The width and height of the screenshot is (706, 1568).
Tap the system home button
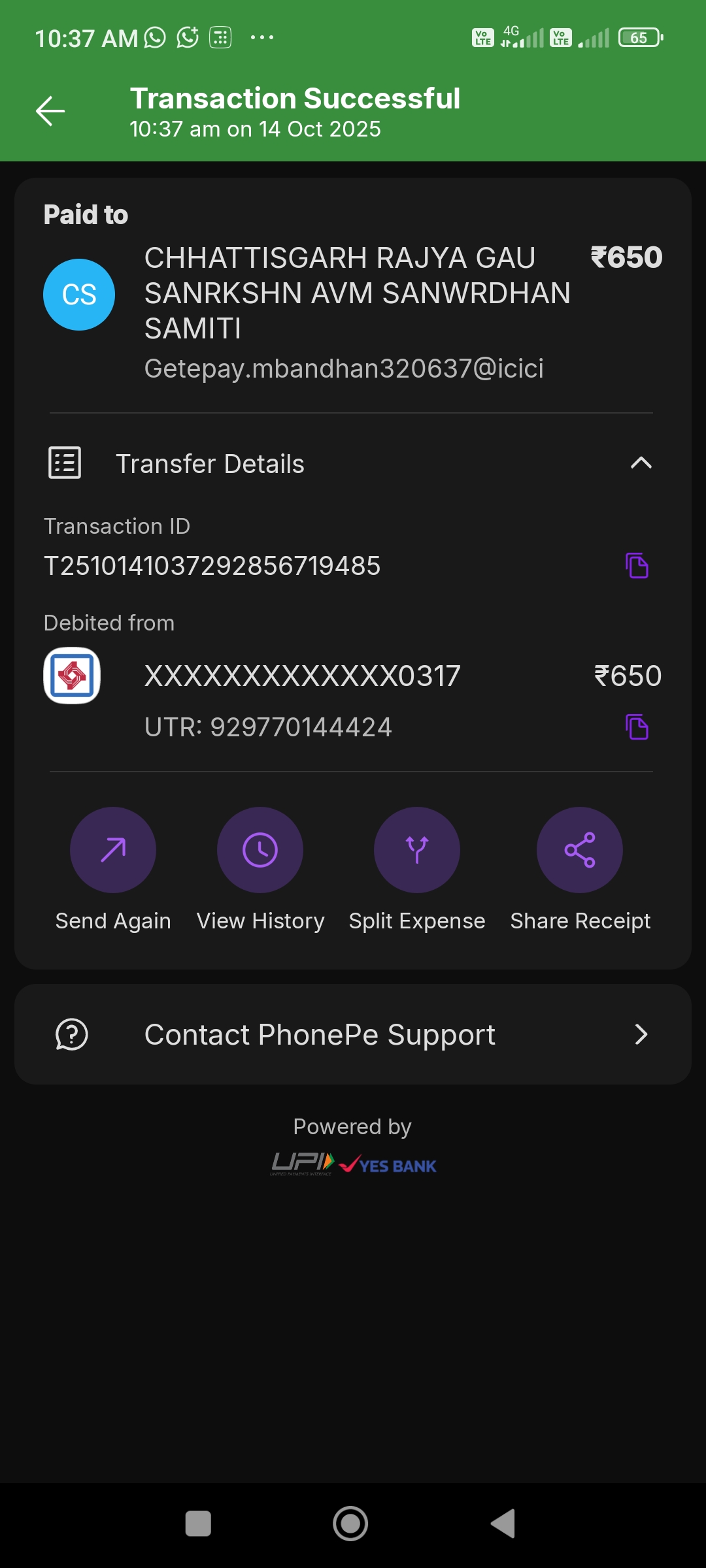[350, 1524]
